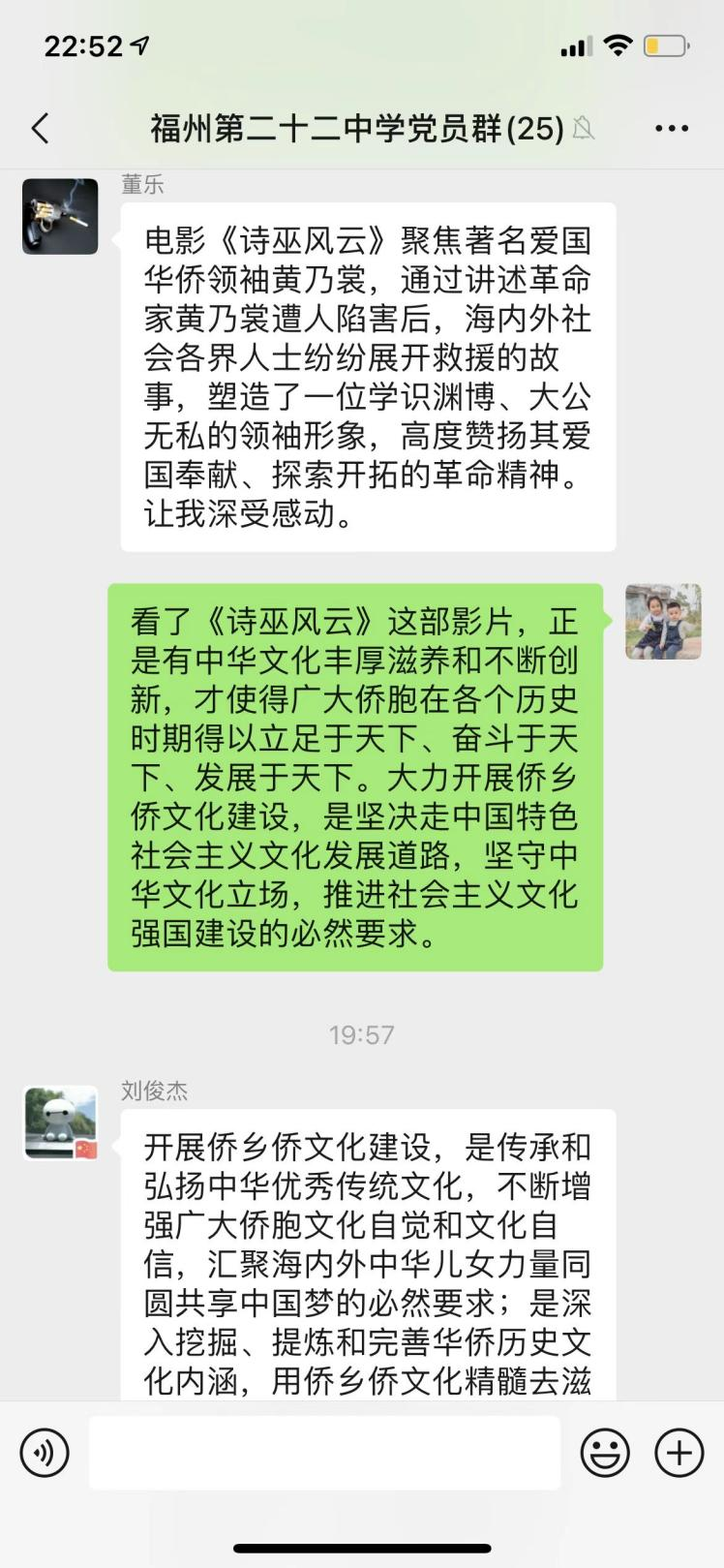The height and width of the screenshot is (1568, 724).
Task: Switch to voice message input
Action: [45, 1453]
